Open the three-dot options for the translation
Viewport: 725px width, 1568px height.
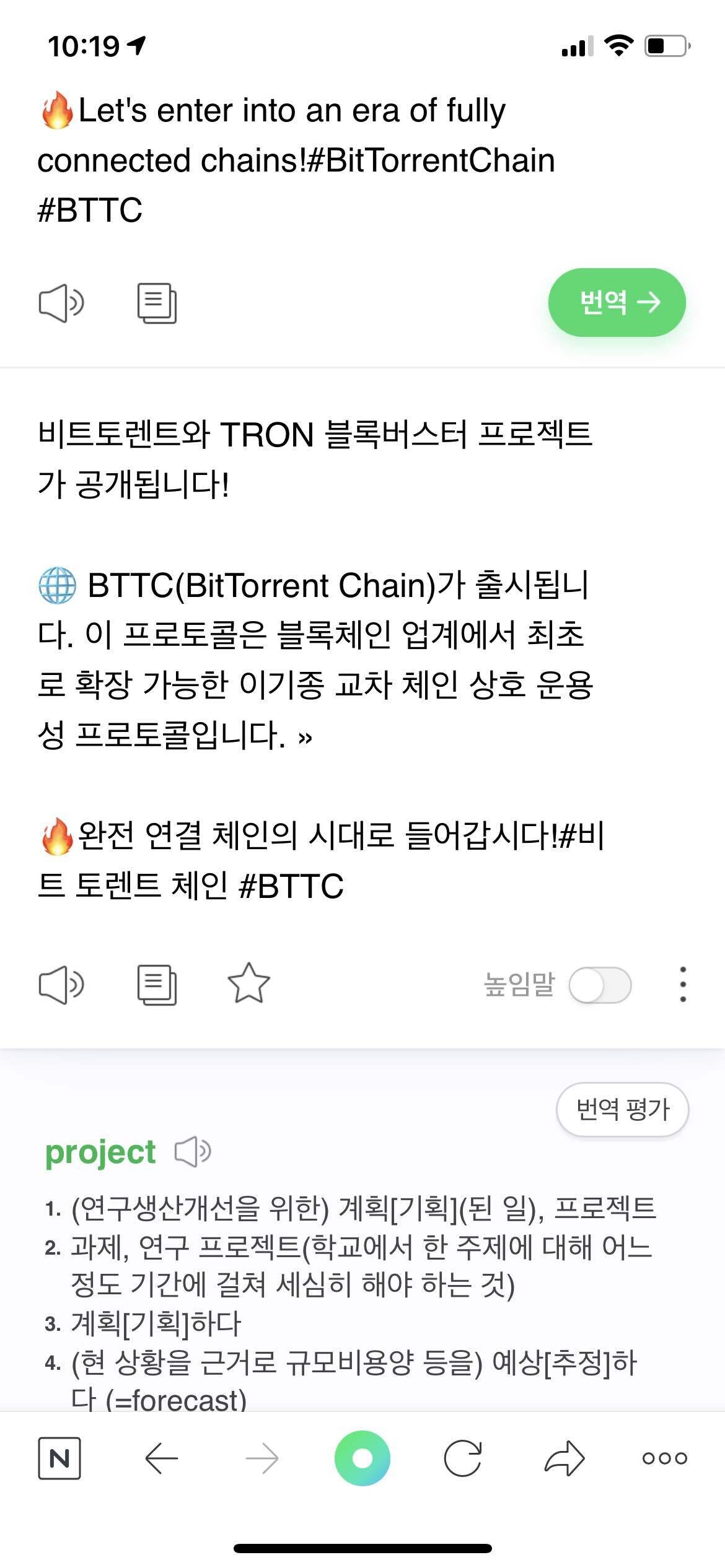(x=682, y=985)
